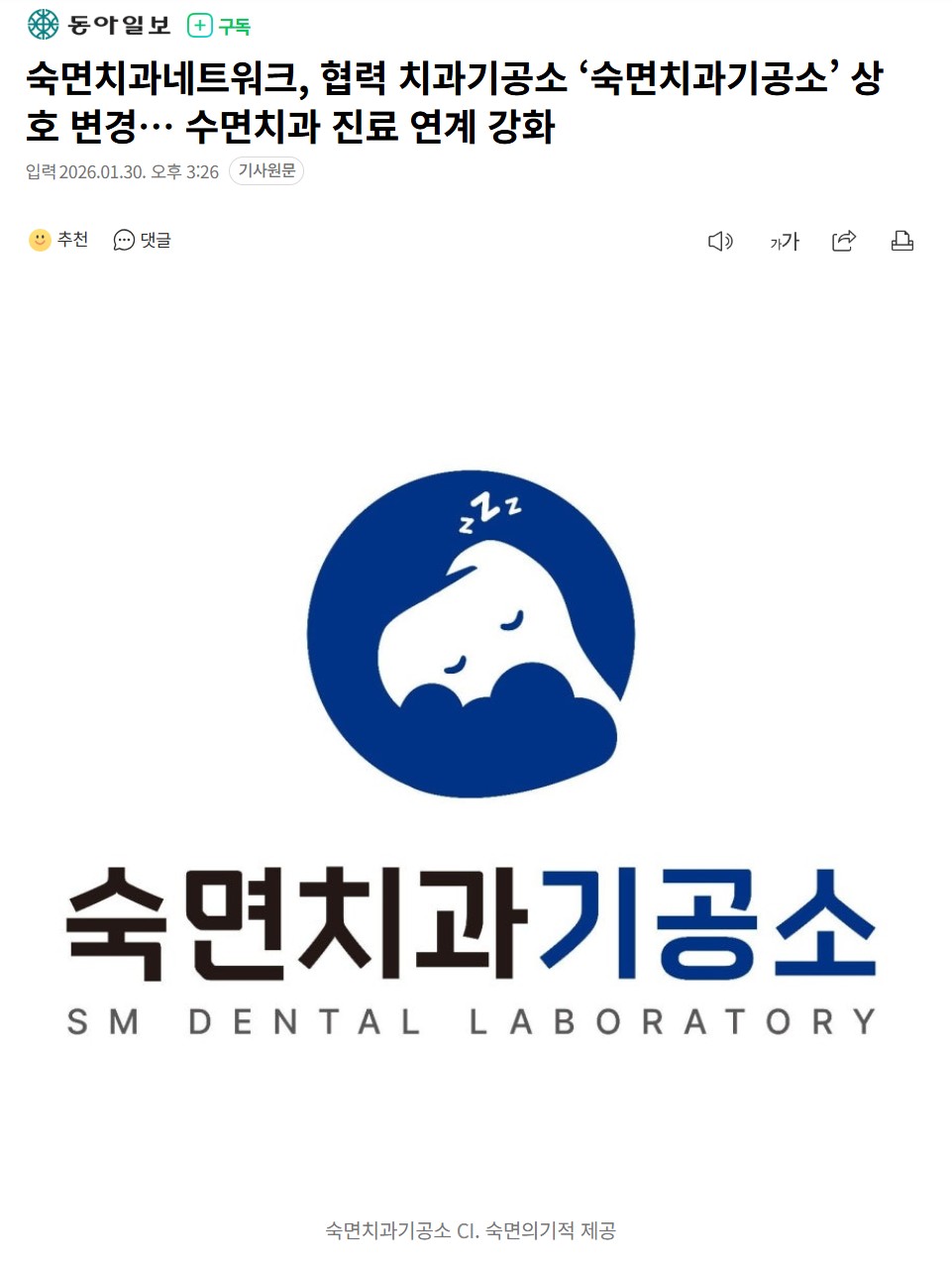
Task: Change font size with 가가 icon
Action: click(784, 241)
